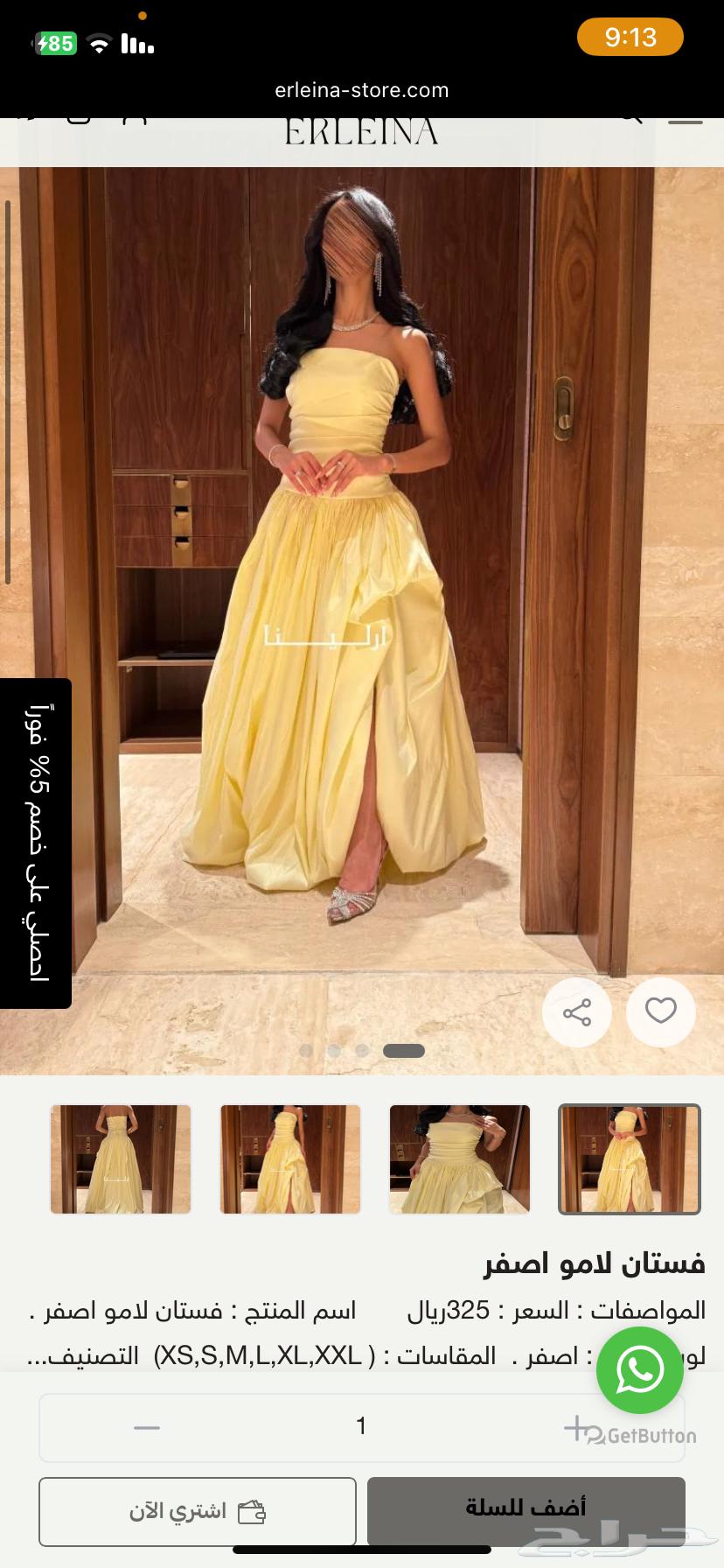Open the WhatsApp chat floating button
Viewport: 724px width, 1568px height.
[x=639, y=1369]
